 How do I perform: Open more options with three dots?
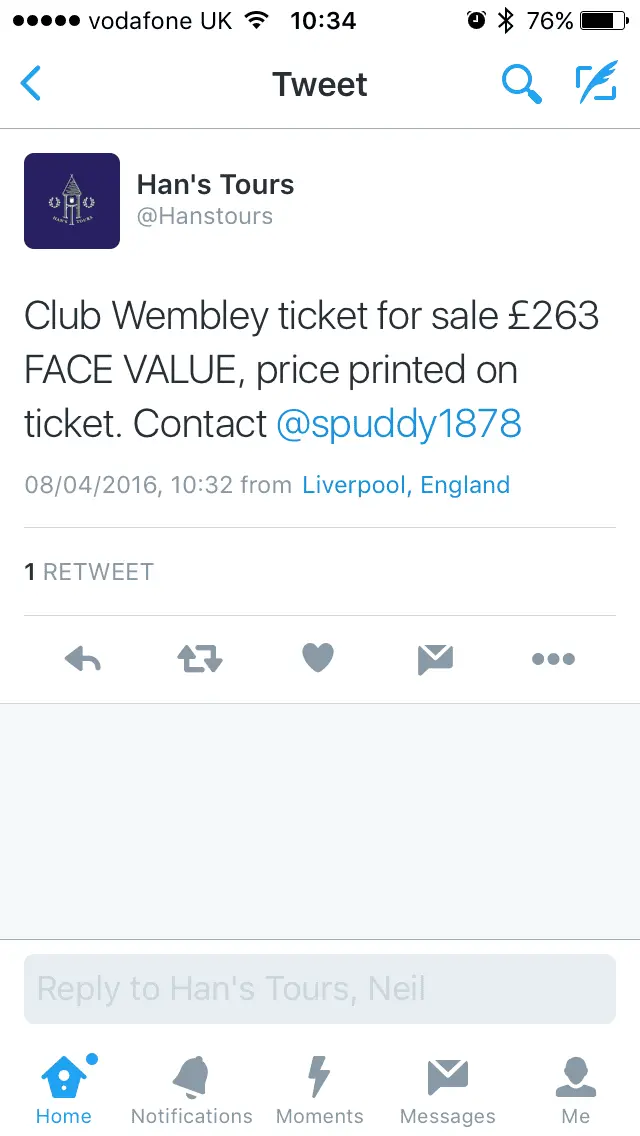click(x=553, y=659)
